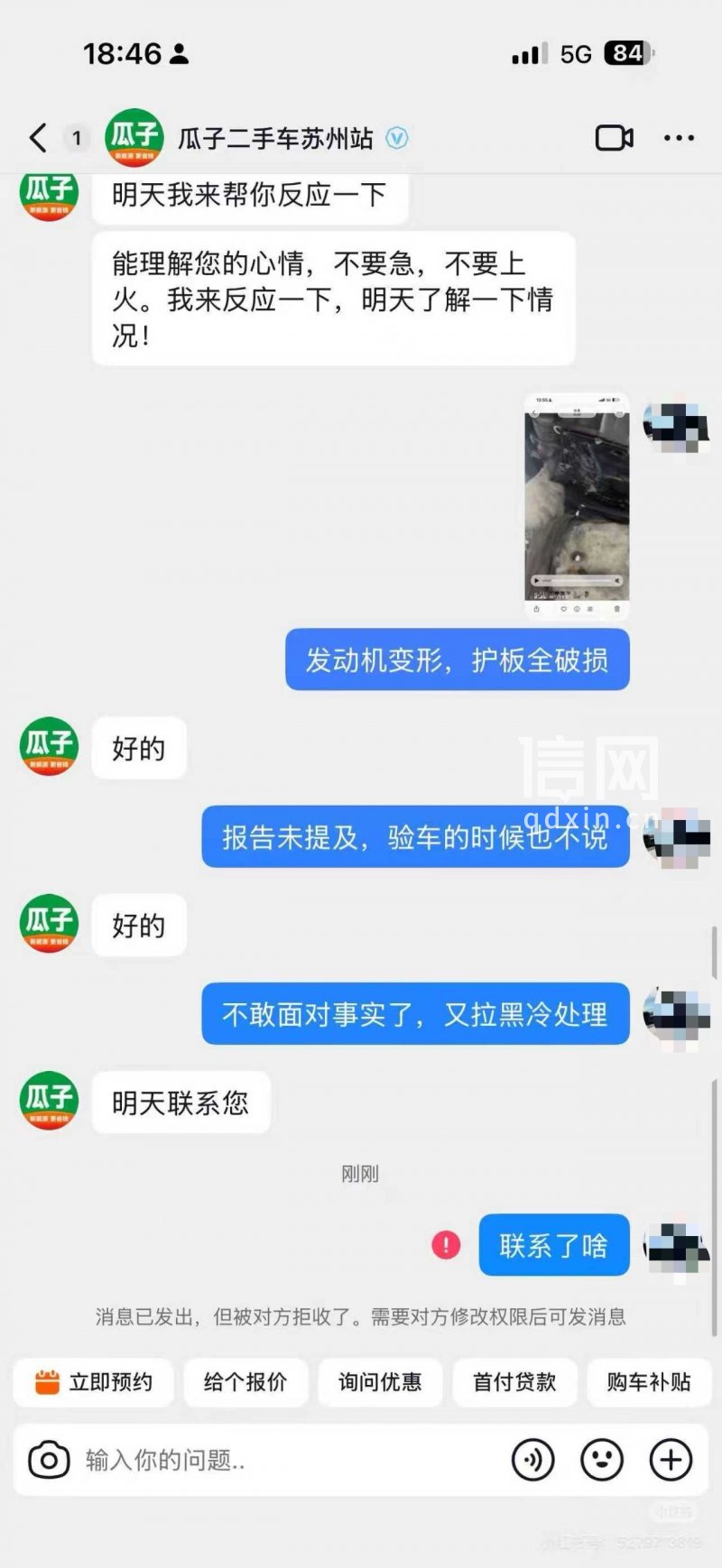Open the emoji picker
The image size is (722, 1568).
(x=602, y=1460)
